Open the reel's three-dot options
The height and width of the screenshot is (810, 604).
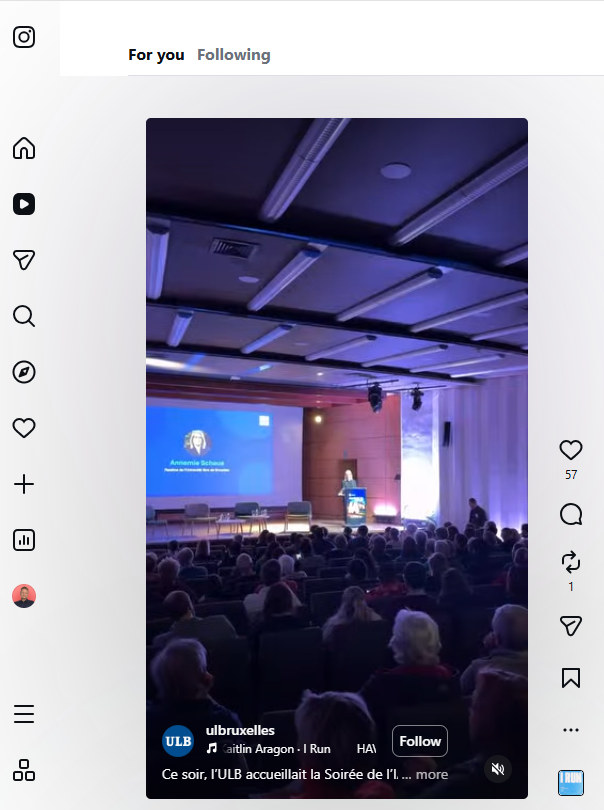tap(571, 730)
